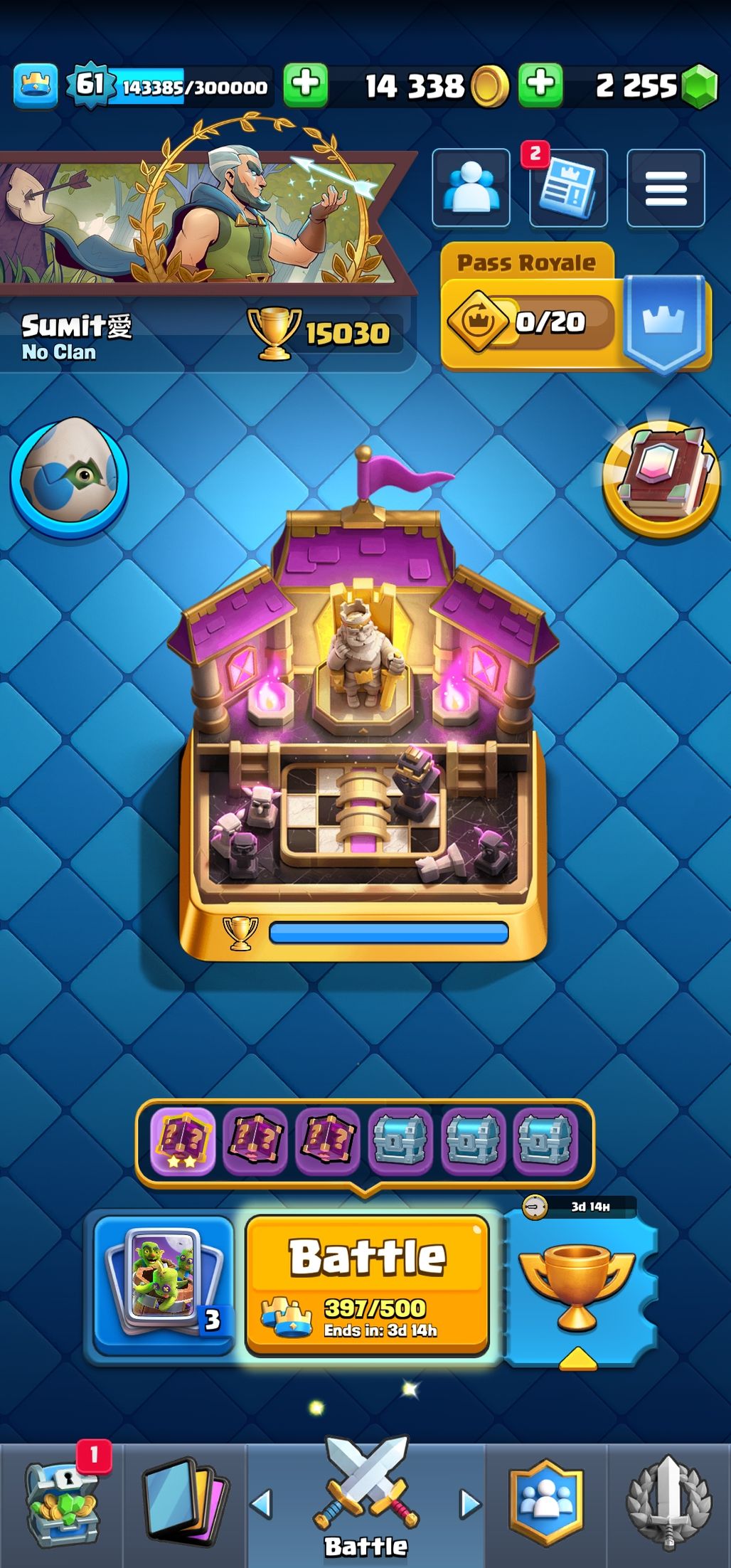Open the hamburger menu
Image resolution: width=731 pixels, height=1568 pixels.
pos(666,189)
